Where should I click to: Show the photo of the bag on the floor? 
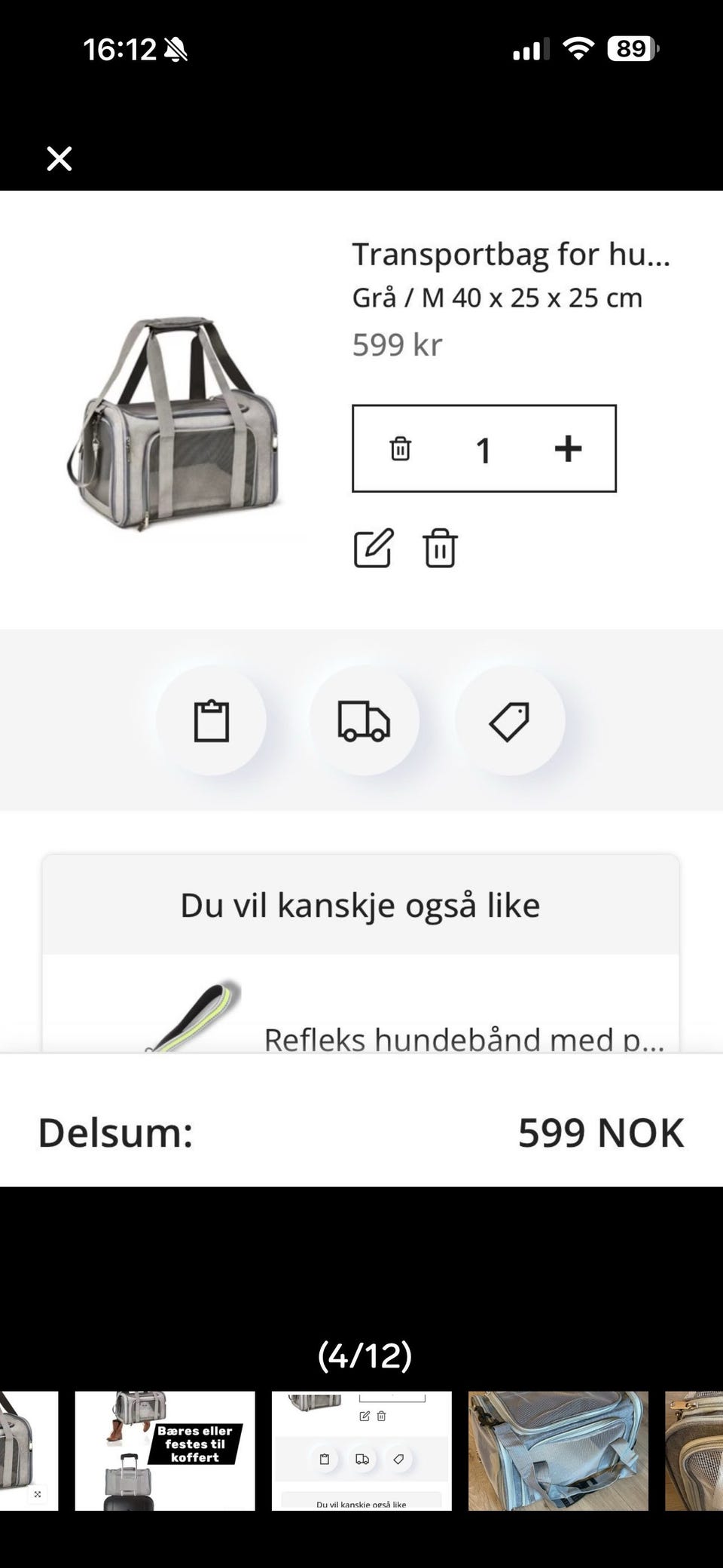point(558,1450)
